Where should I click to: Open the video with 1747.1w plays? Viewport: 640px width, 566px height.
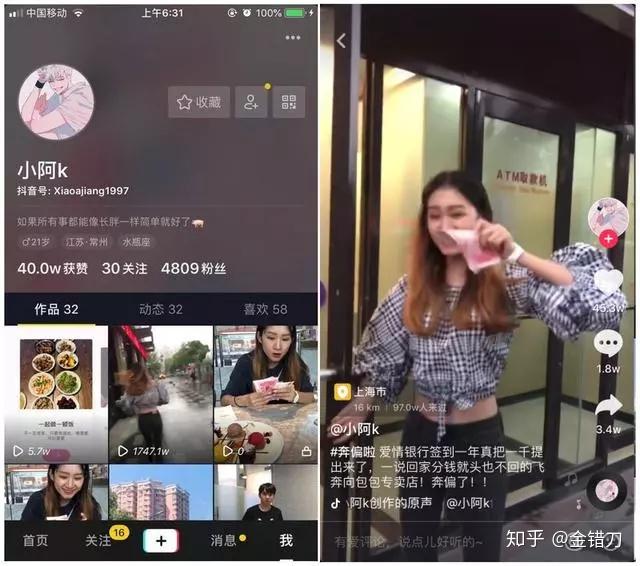click(160, 394)
